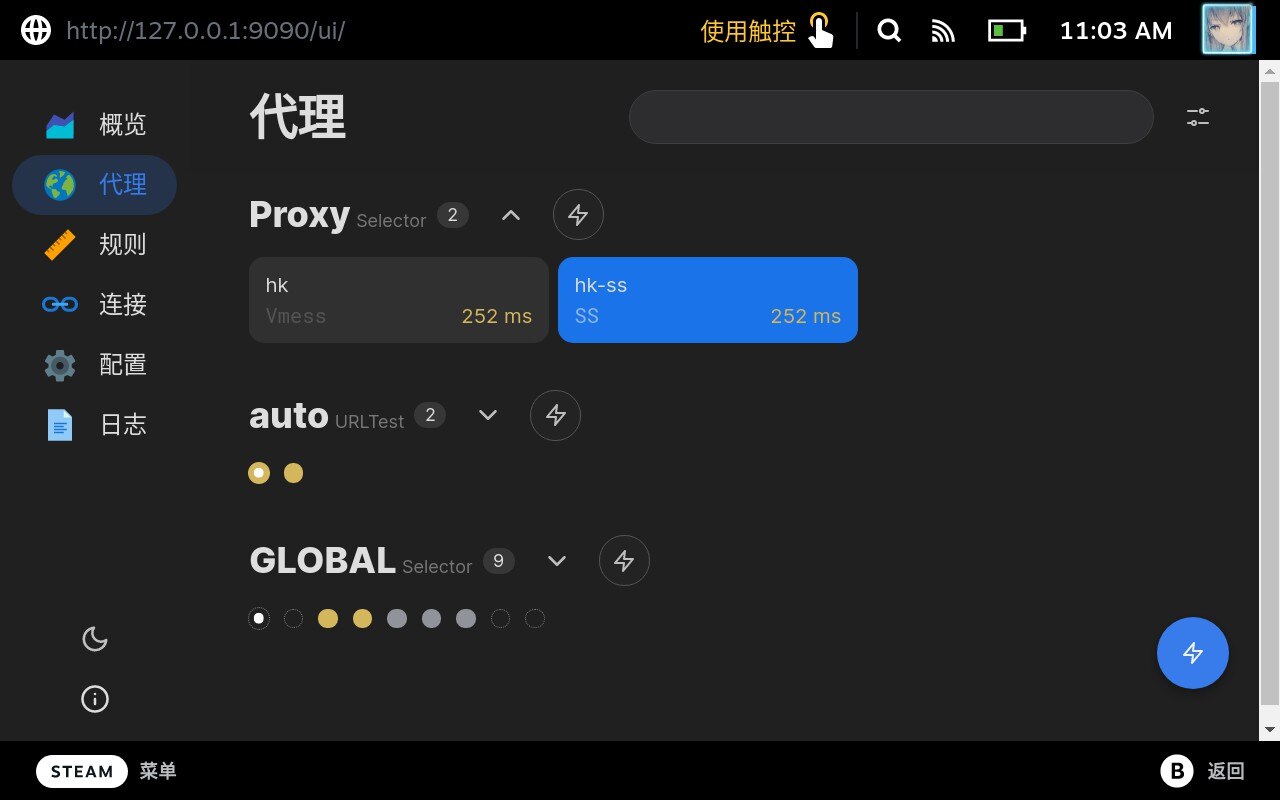1280x800 pixels.
Task: Select the hk-ss SS proxy
Action: pyautogui.click(x=708, y=300)
